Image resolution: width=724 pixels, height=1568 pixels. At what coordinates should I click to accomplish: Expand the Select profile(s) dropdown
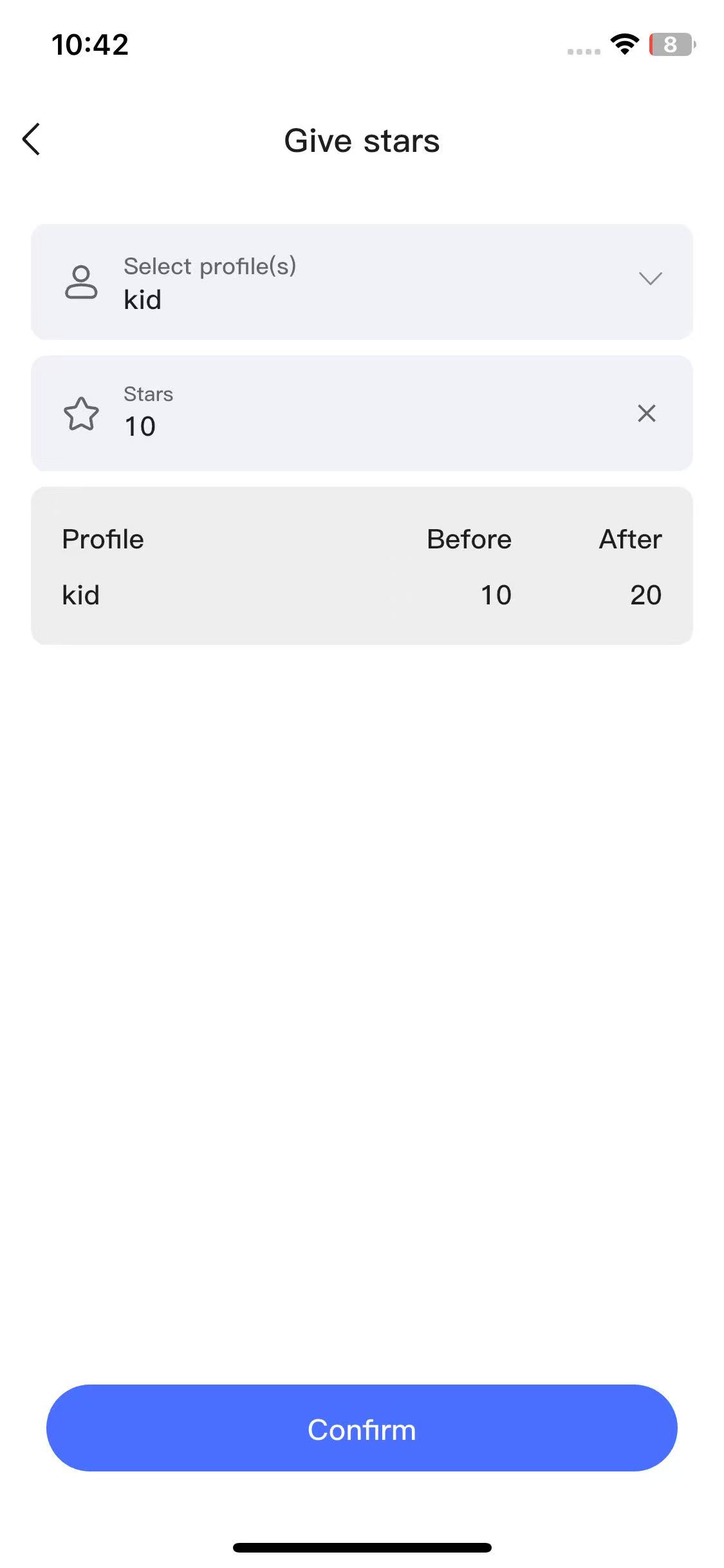pos(650,279)
